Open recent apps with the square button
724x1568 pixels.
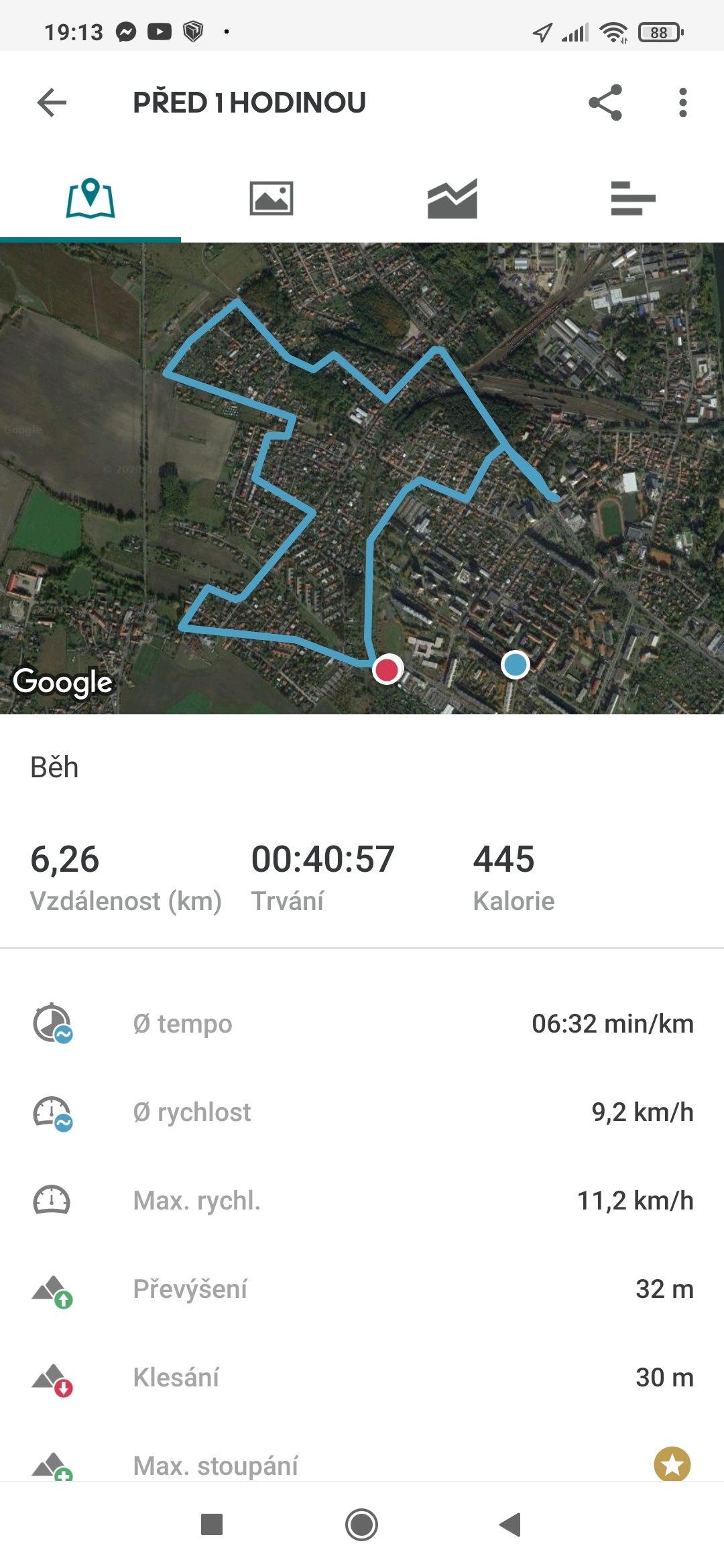(212, 1524)
